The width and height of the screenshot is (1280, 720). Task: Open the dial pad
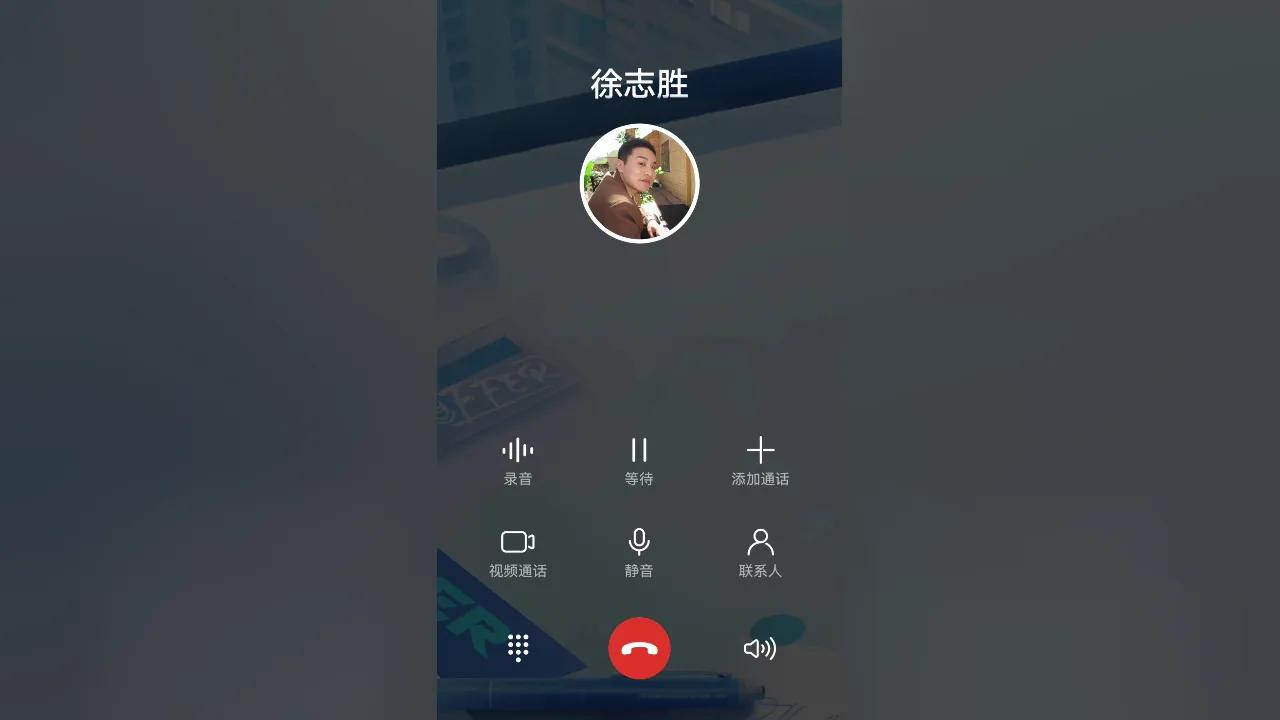[518, 648]
